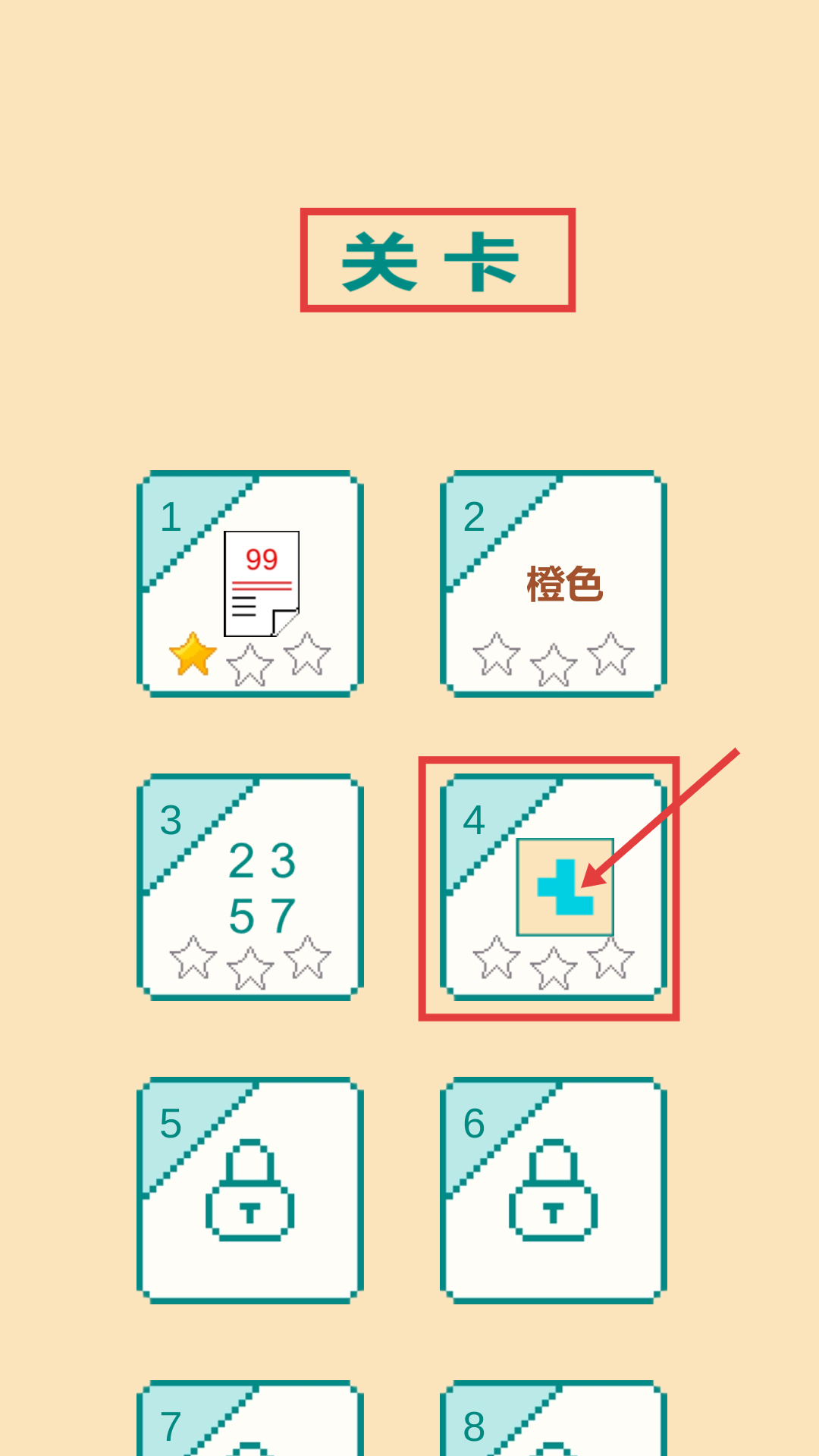Play level 4 with the blue block

click(554, 887)
